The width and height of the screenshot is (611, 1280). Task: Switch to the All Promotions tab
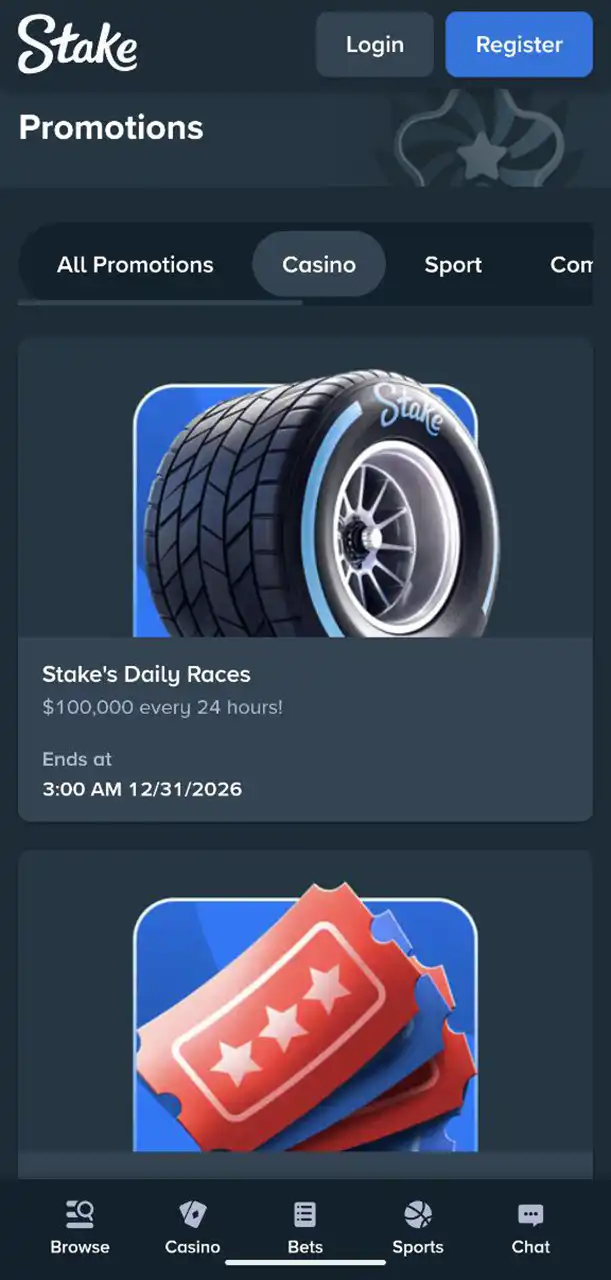click(x=135, y=265)
